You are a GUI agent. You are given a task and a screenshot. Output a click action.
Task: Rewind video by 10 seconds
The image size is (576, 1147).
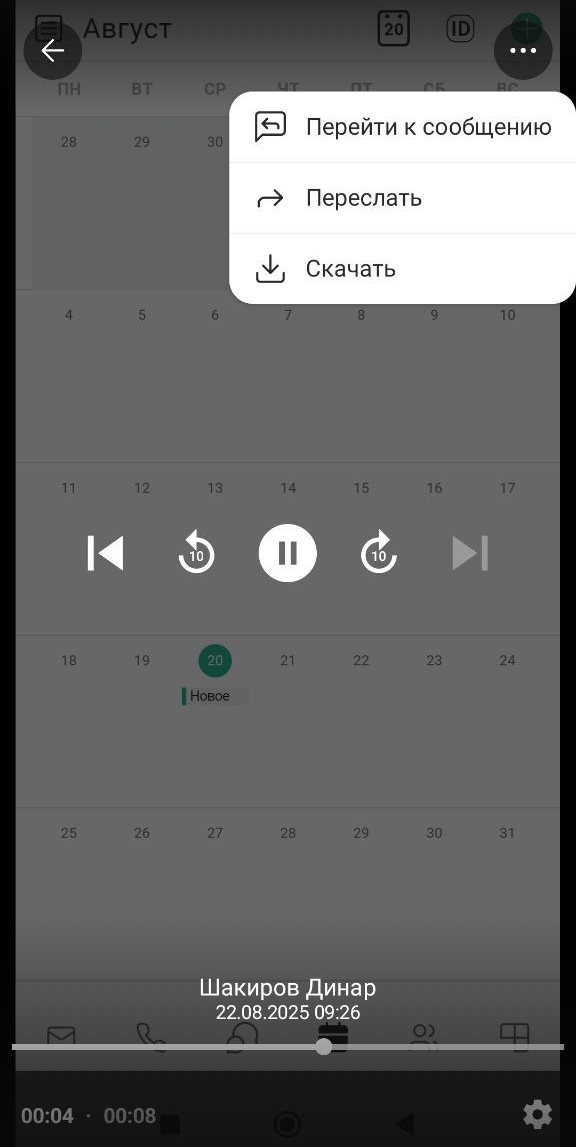click(196, 553)
